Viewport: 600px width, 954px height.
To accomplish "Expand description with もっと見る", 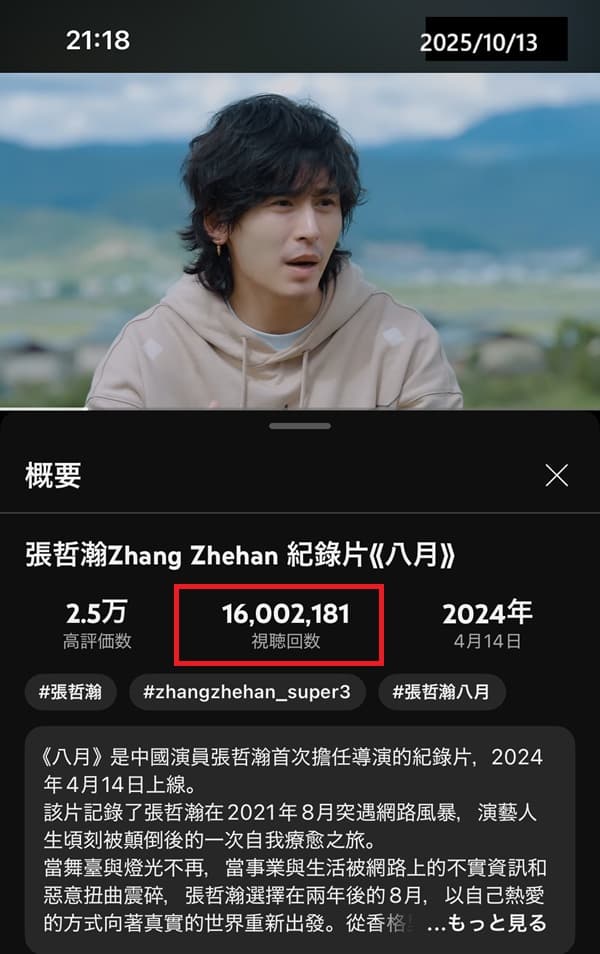I will [486, 923].
